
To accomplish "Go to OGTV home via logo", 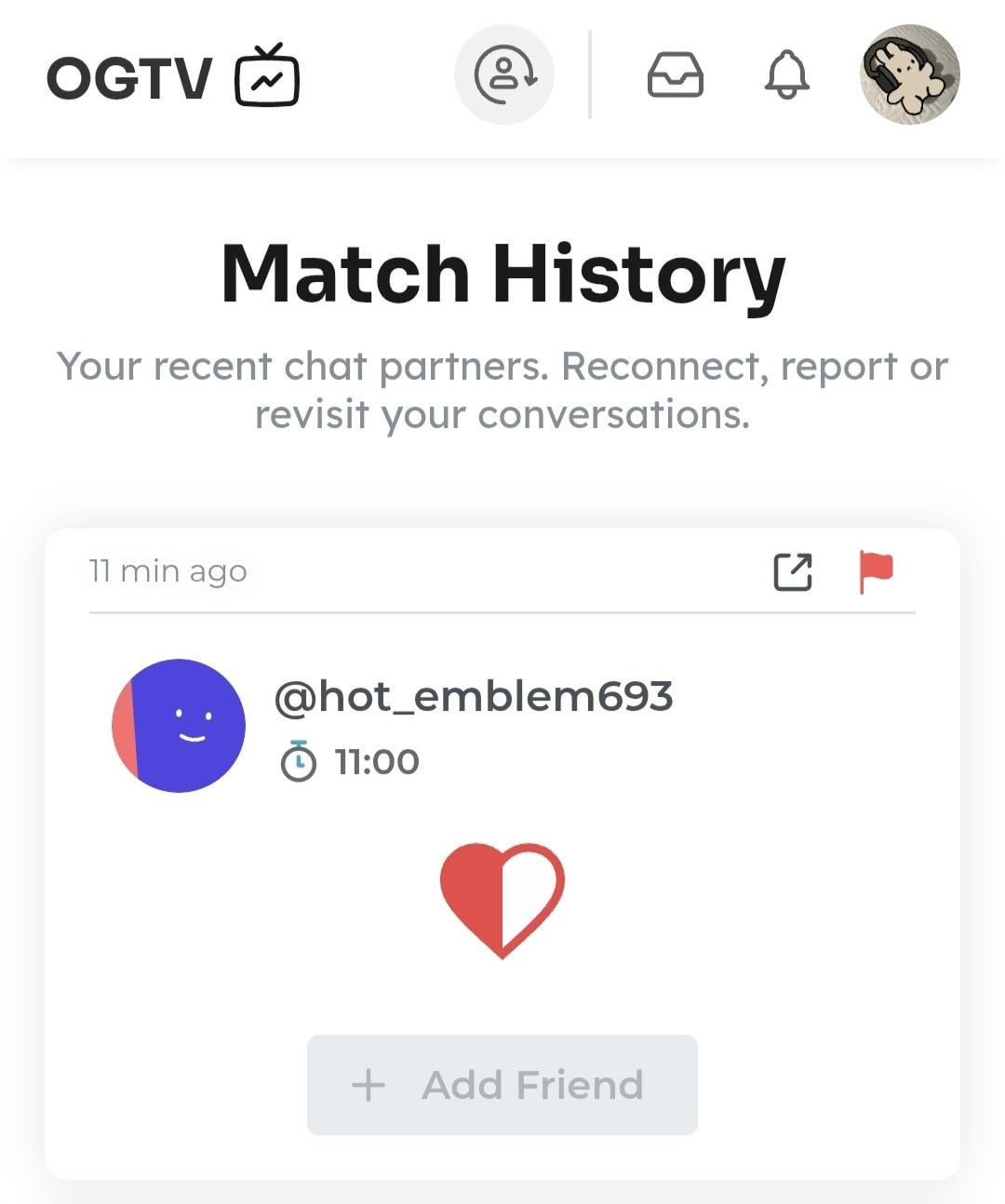I will [173, 76].
